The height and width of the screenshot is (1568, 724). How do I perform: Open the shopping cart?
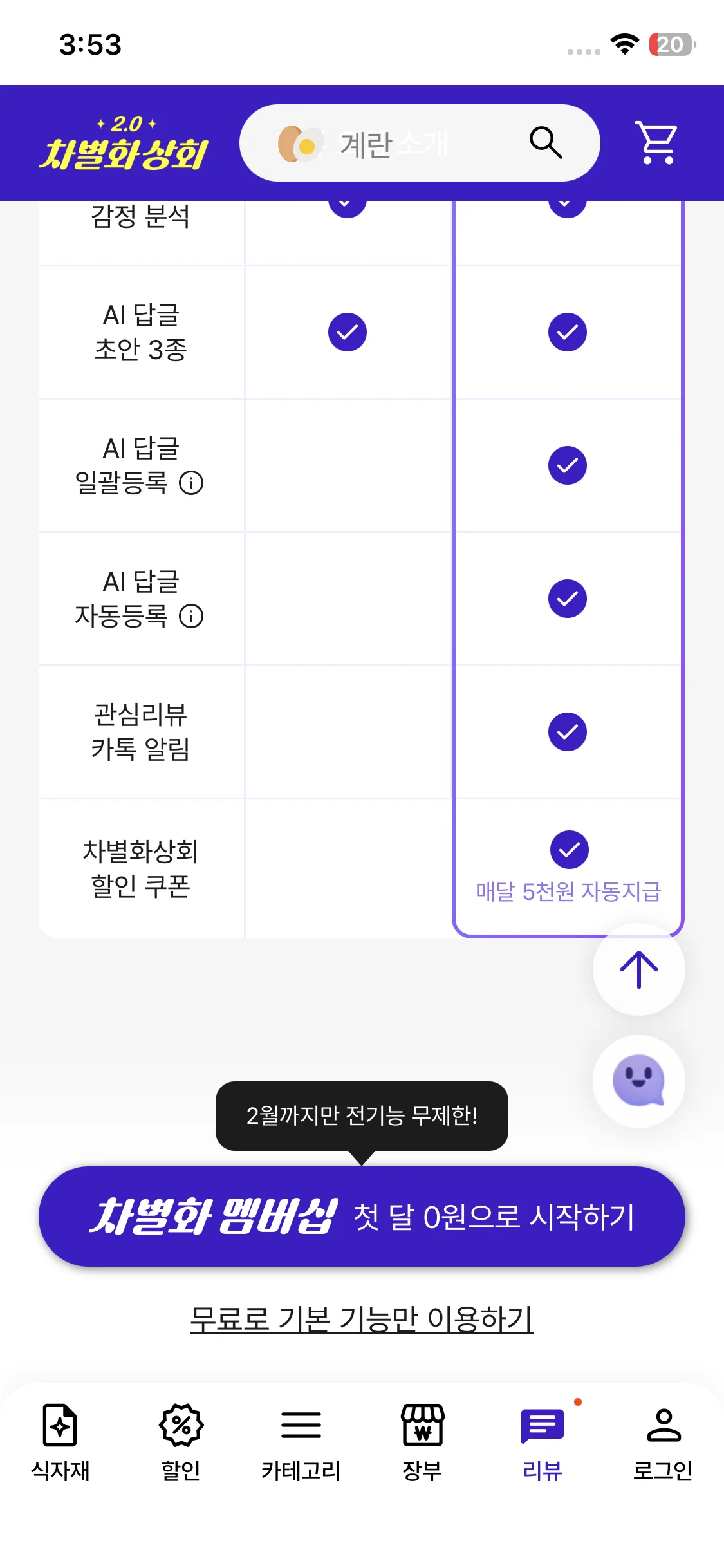656,142
